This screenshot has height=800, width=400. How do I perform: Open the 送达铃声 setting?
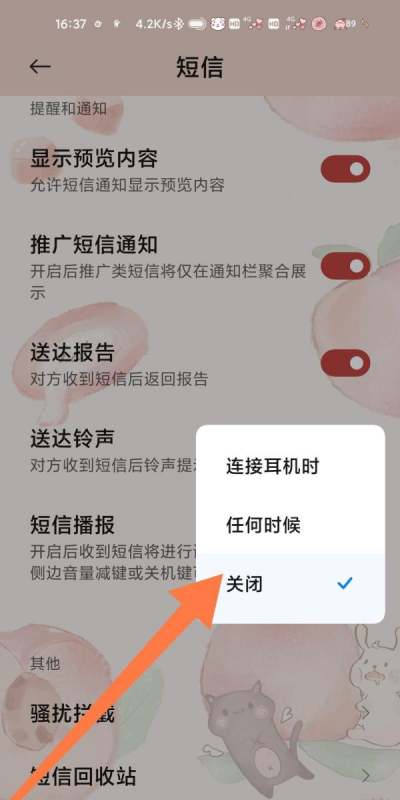pyautogui.click(x=112, y=450)
